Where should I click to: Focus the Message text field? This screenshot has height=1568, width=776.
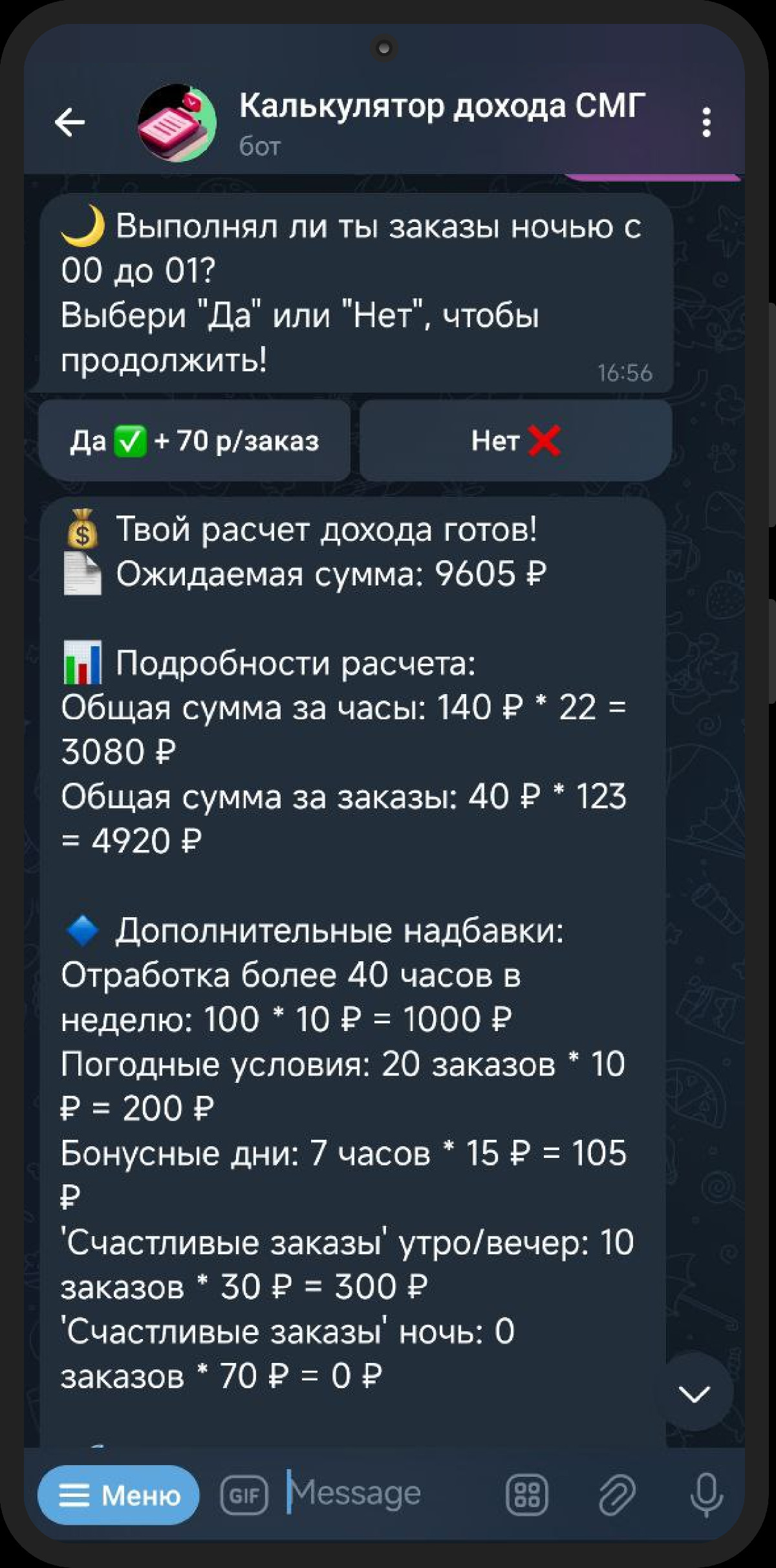[388, 1494]
